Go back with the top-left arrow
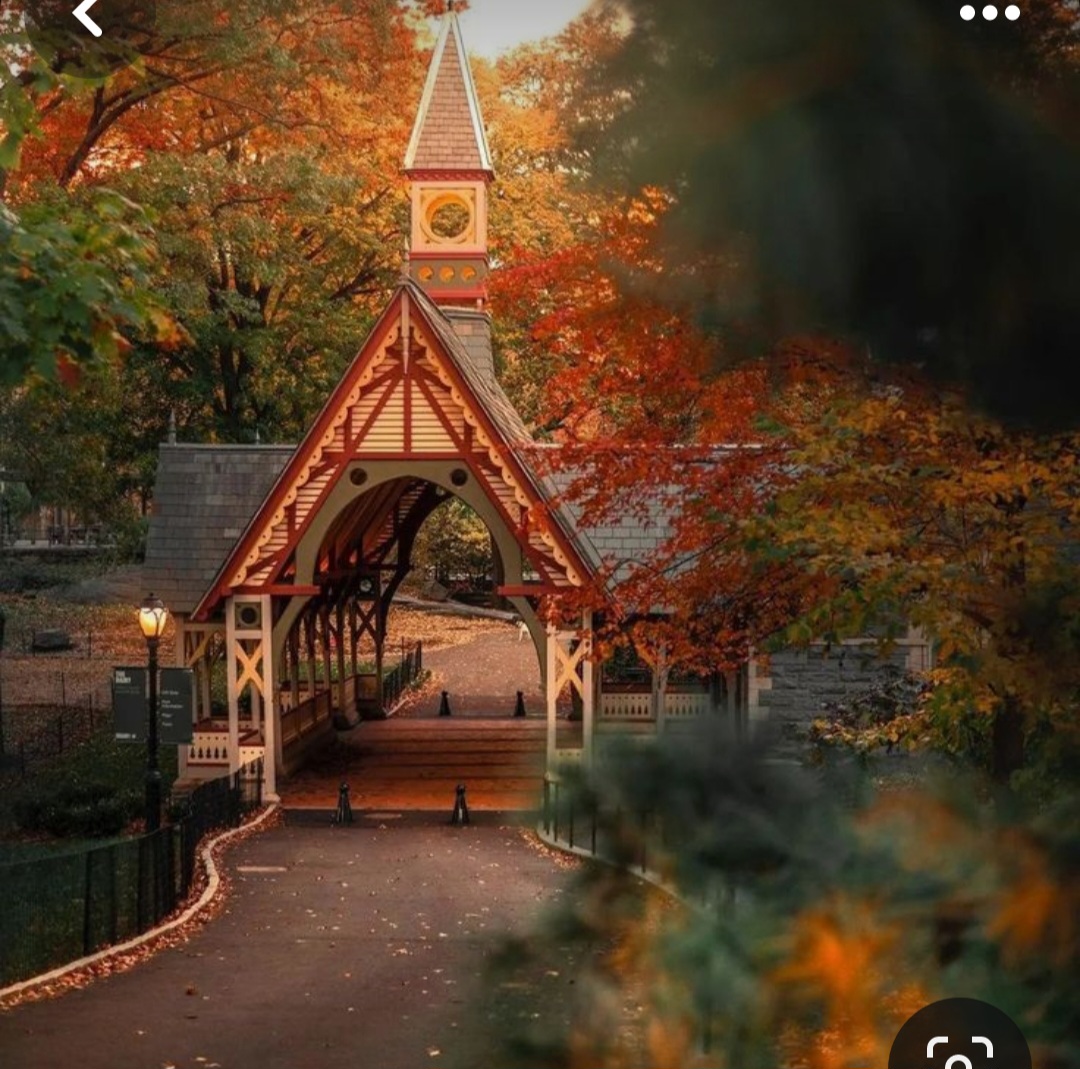1080x1069 pixels. 87,16
